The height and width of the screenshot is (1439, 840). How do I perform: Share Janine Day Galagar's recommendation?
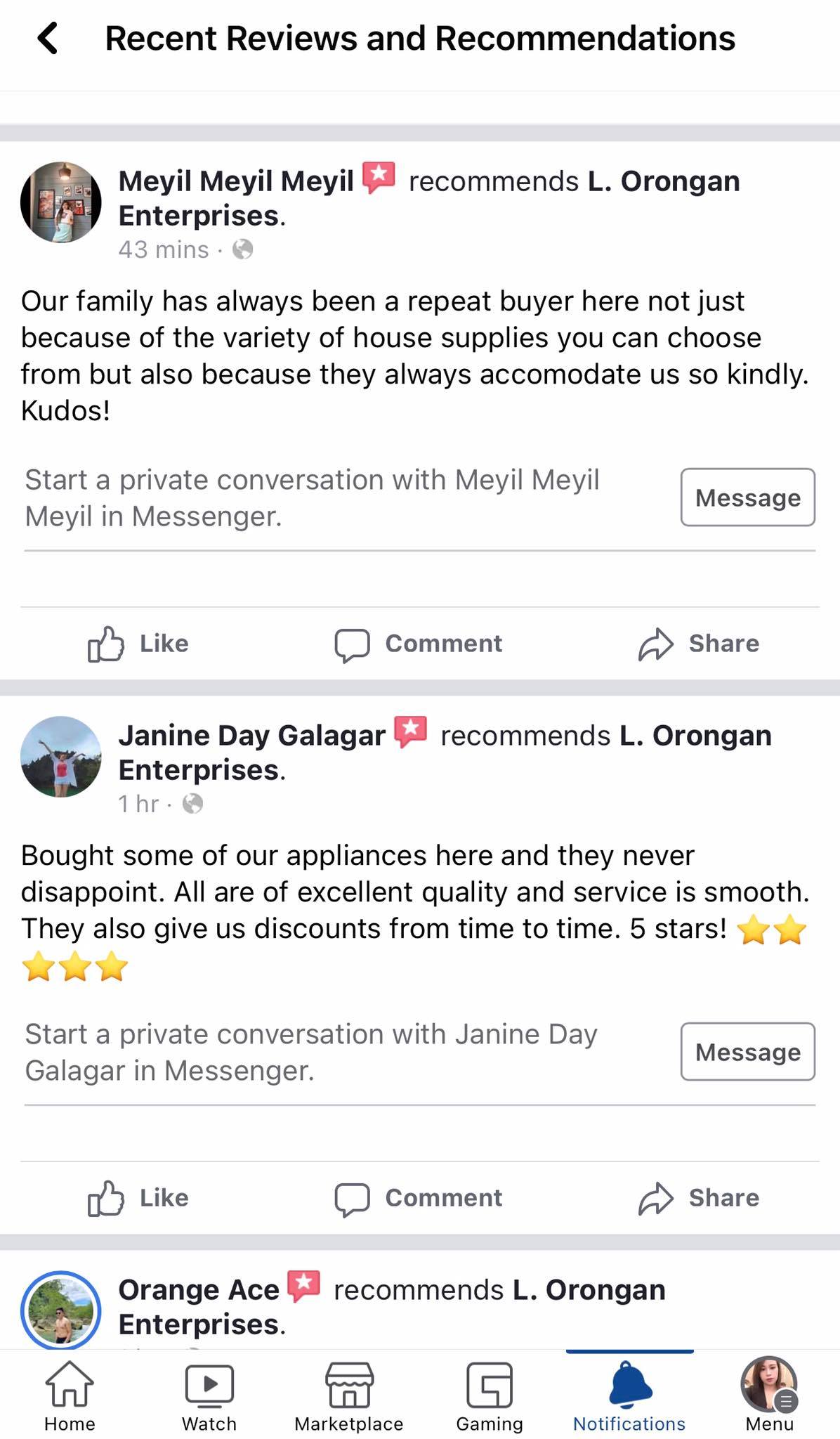point(699,1198)
